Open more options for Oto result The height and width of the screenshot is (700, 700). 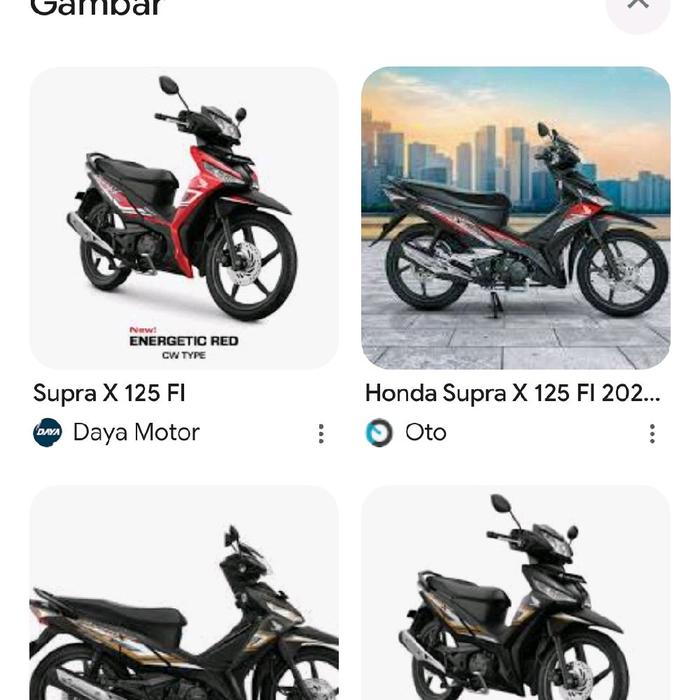coord(652,433)
